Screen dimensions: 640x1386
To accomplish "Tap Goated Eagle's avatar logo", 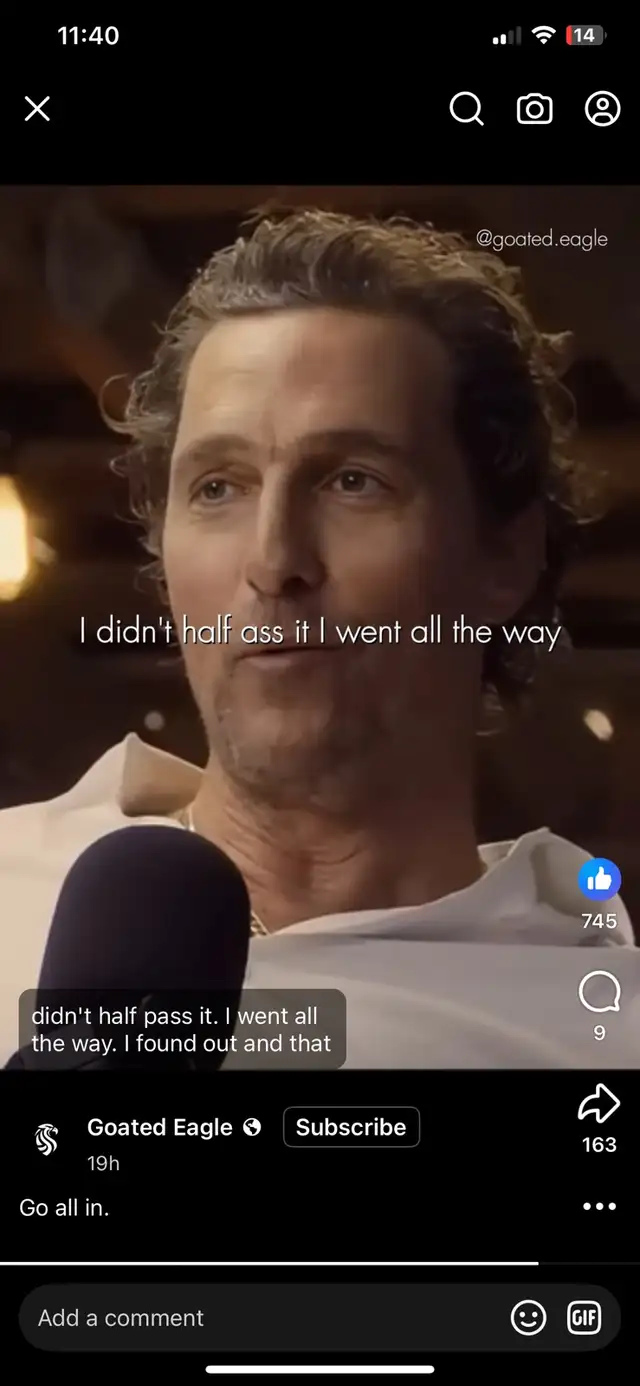I will coord(46,1138).
